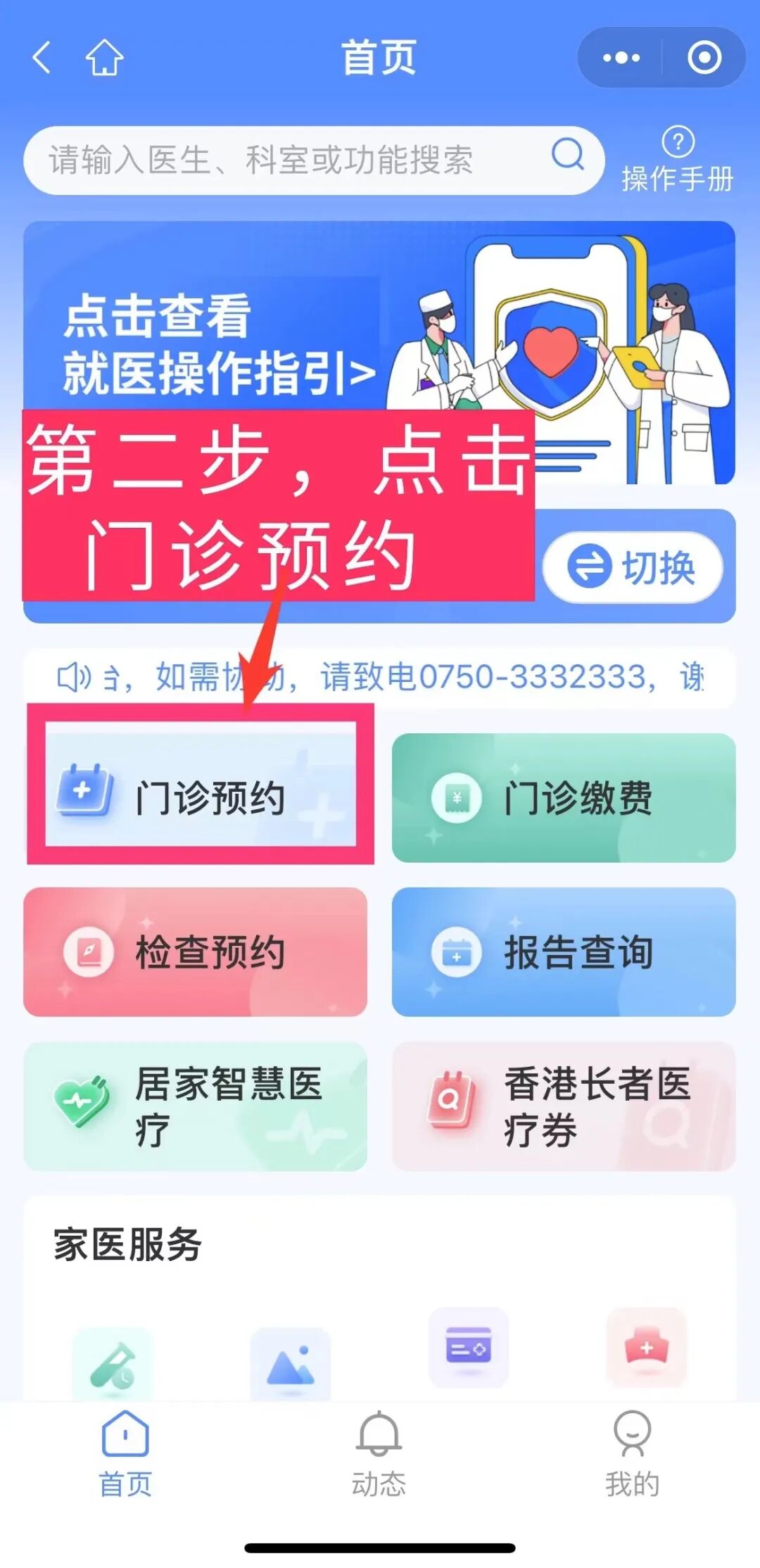Open 检查预约 exam appointment
The height and width of the screenshot is (1568, 760).
pos(195,951)
